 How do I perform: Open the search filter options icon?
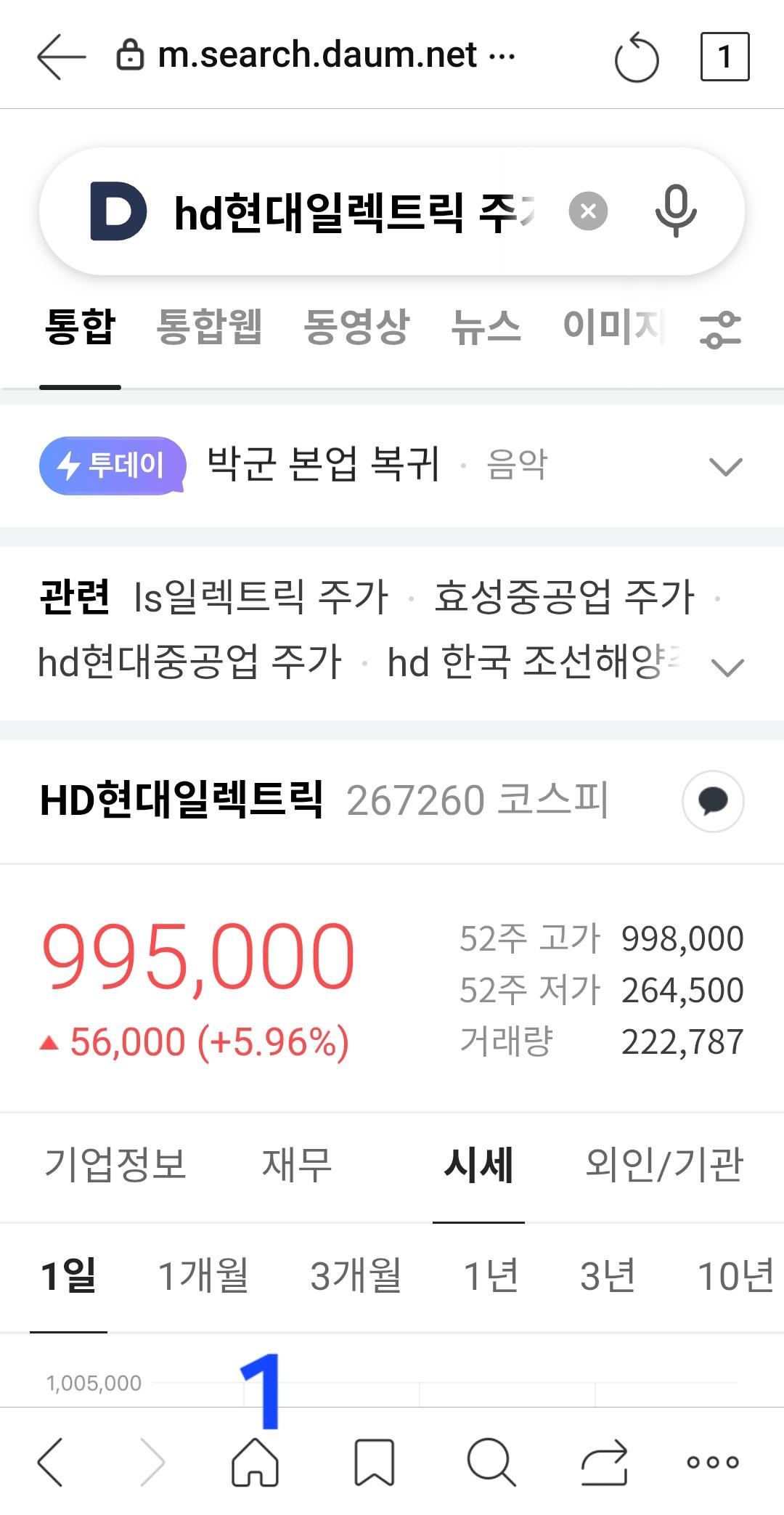pyautogui.click(x=720, y=329)
